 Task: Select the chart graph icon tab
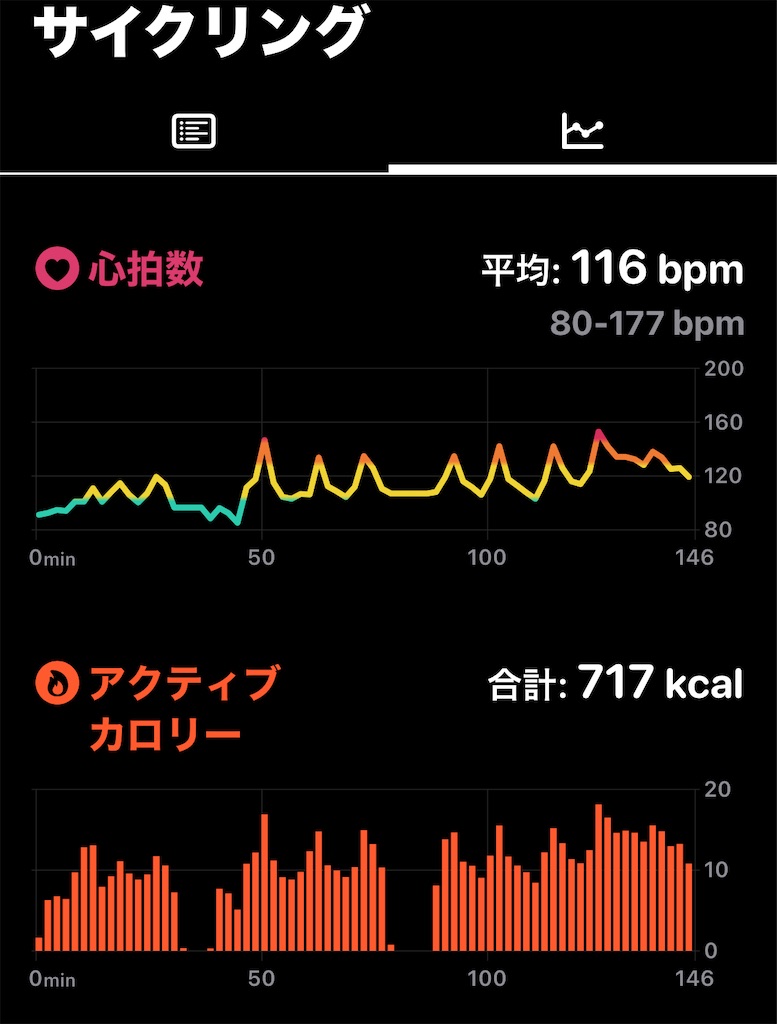pos(583,130)
